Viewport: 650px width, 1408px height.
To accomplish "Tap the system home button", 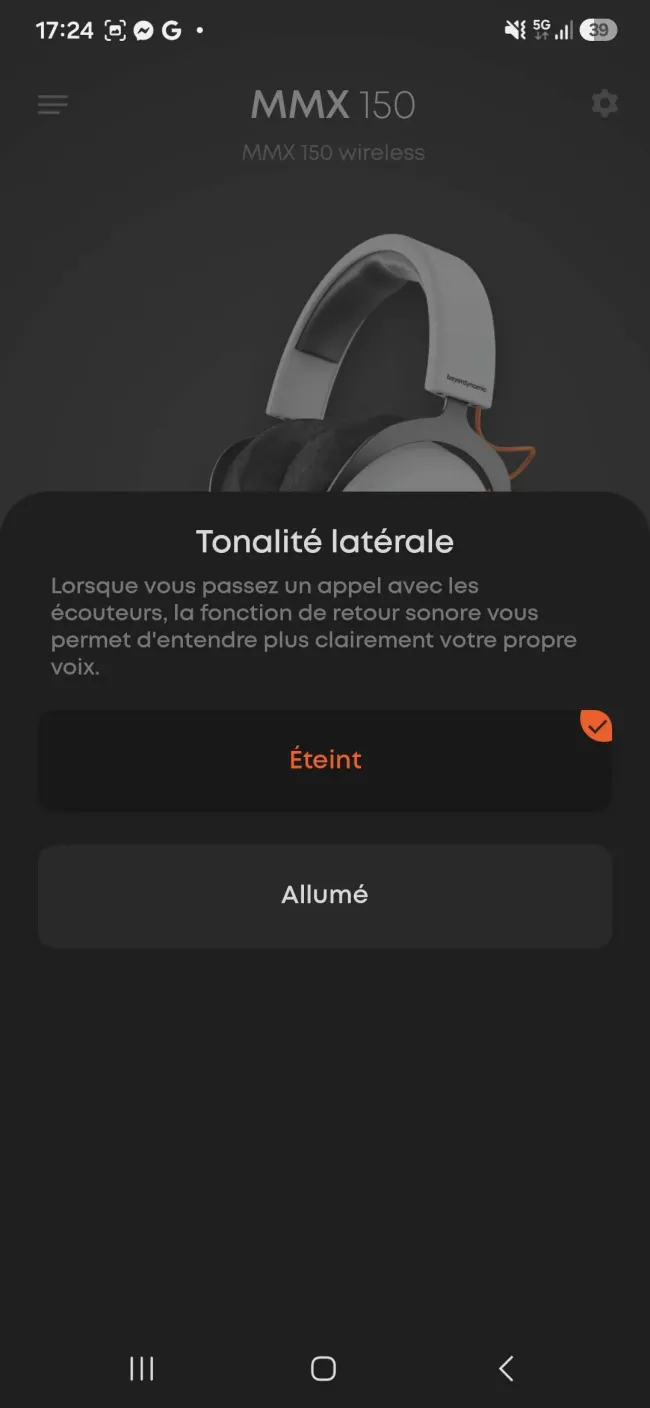I will pyautogui.click(x=323, y=1368).
